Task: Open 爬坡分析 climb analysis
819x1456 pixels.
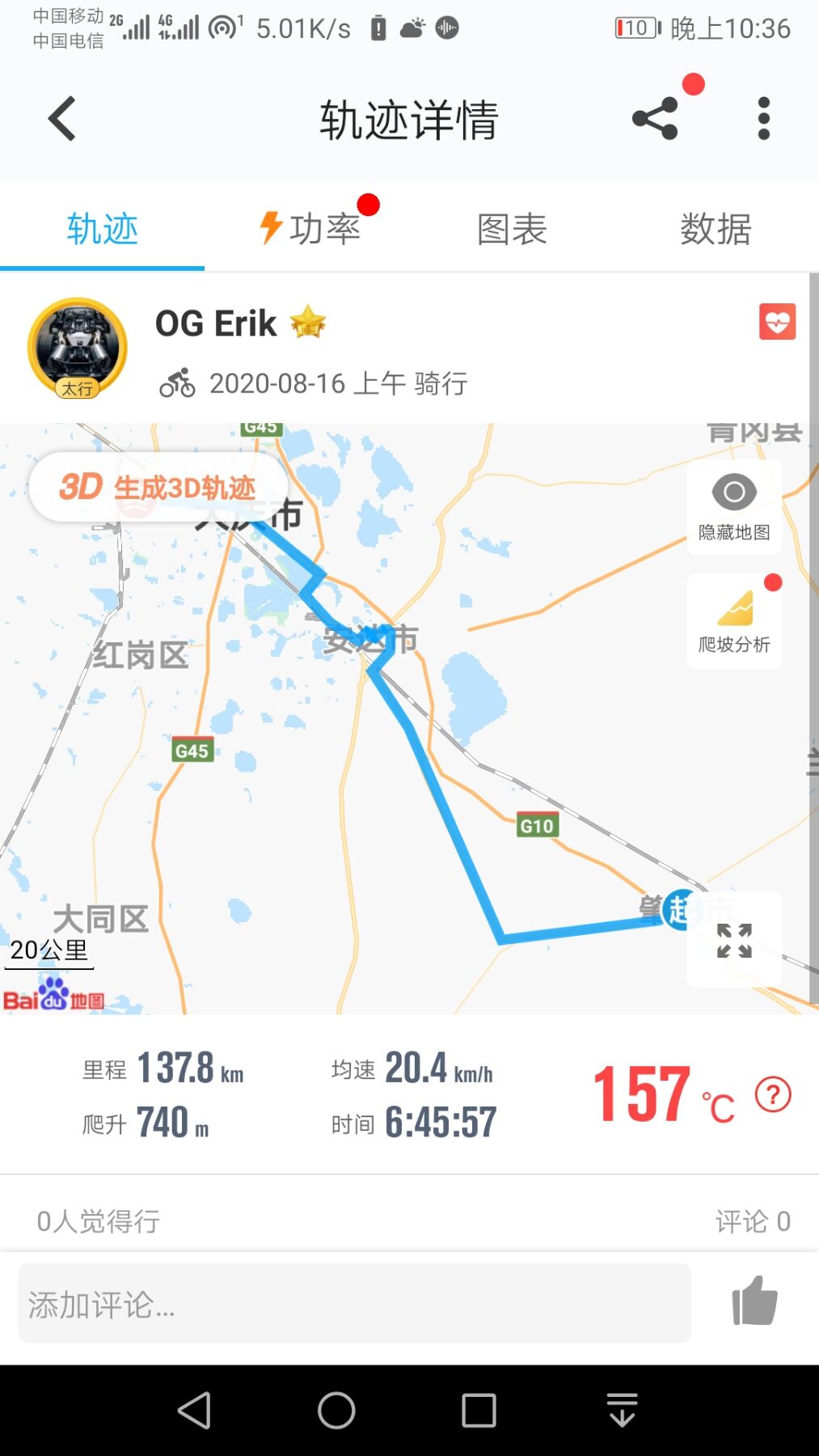Action: [734, 620]
